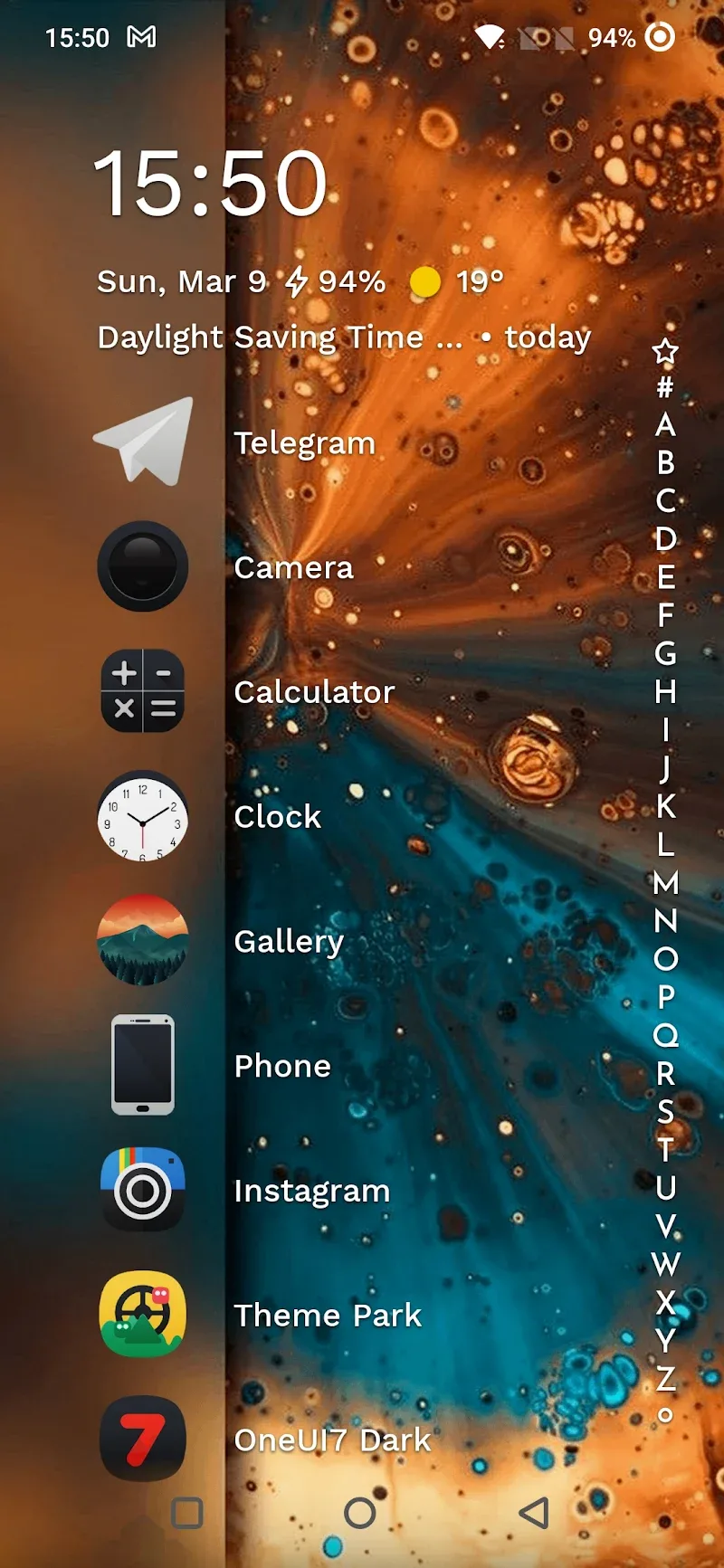The width and height of the screenshot is (724, 1568).
Task: Jump to letter M in the index
Action: pos(665,882)
